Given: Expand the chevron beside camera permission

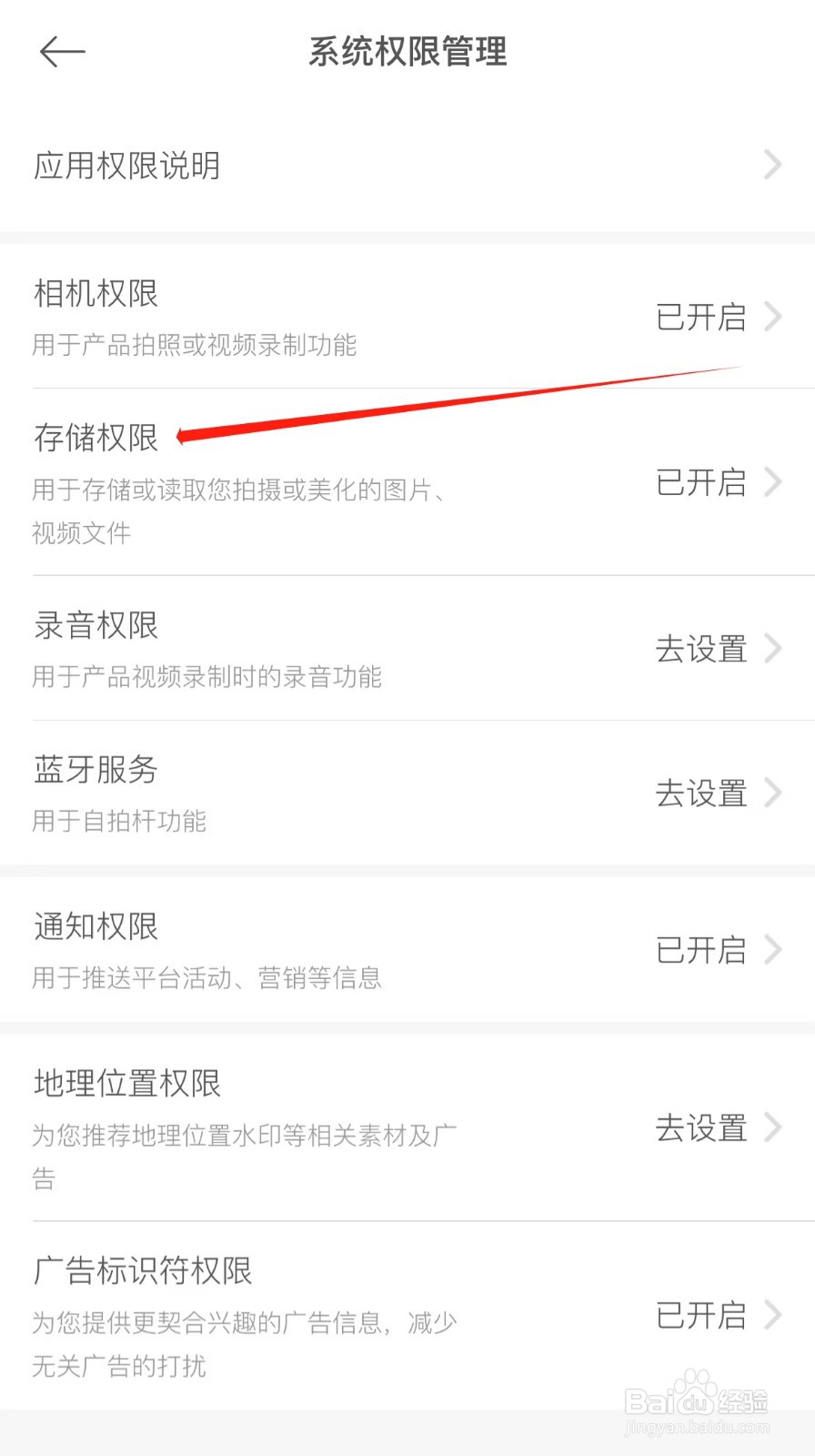Looking at the screenshot, I should tap(774, 317).
